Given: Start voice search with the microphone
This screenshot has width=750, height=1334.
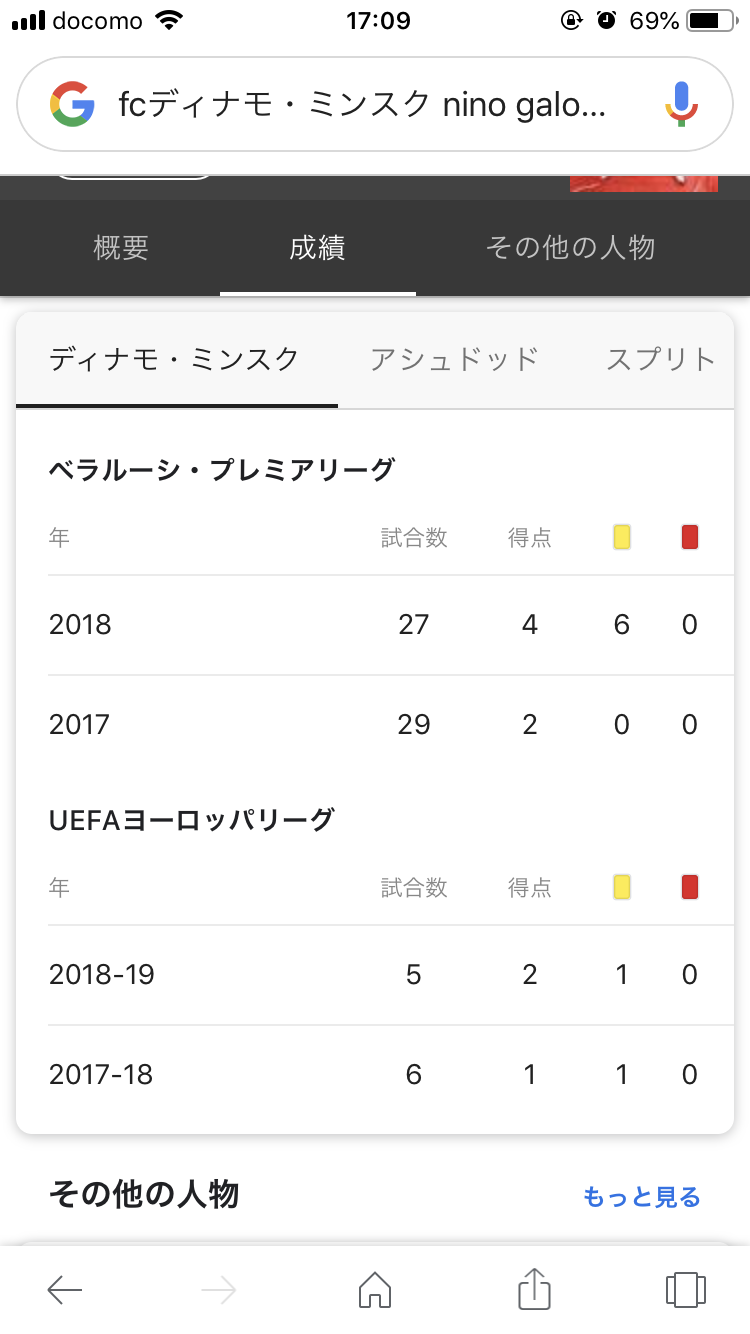Looking at the screenshot, I should [x=681, y=104].
